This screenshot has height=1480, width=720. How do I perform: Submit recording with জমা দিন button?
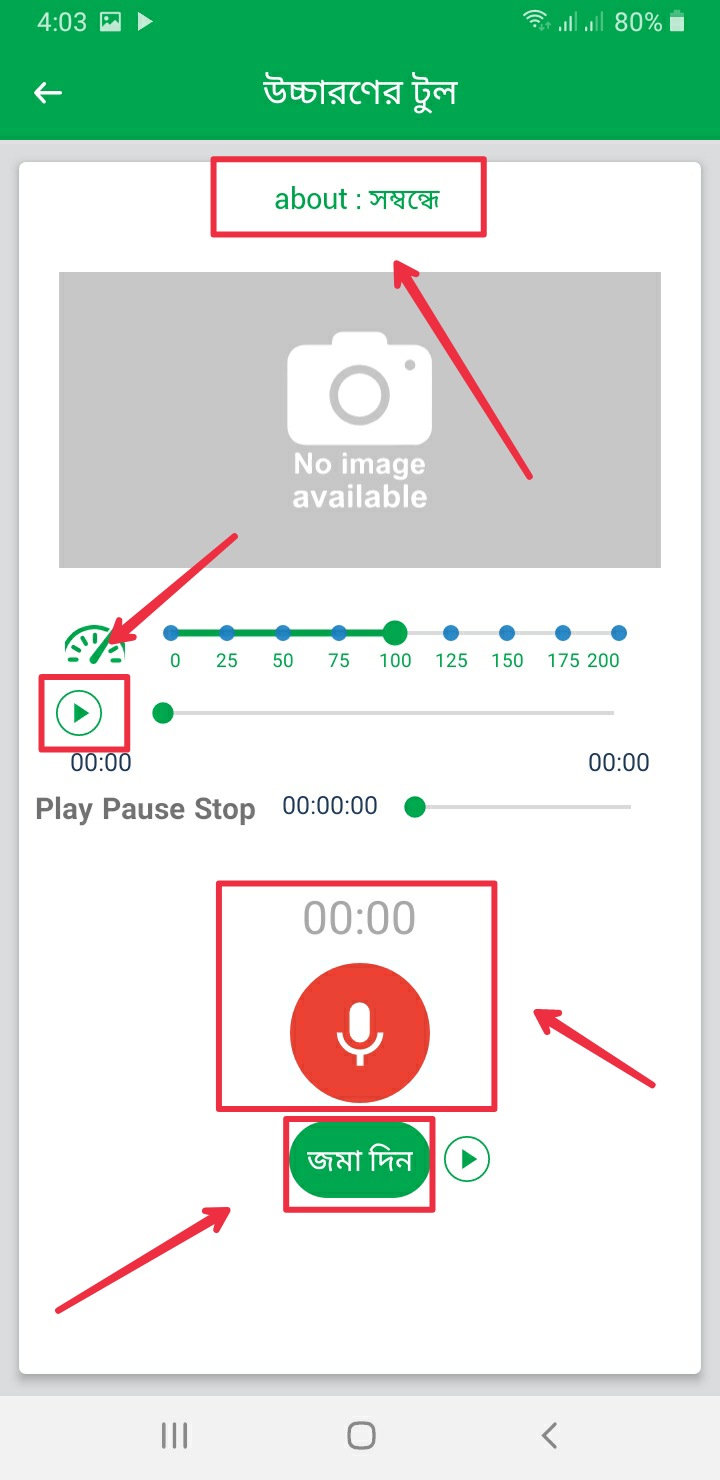click(360, 1160)
